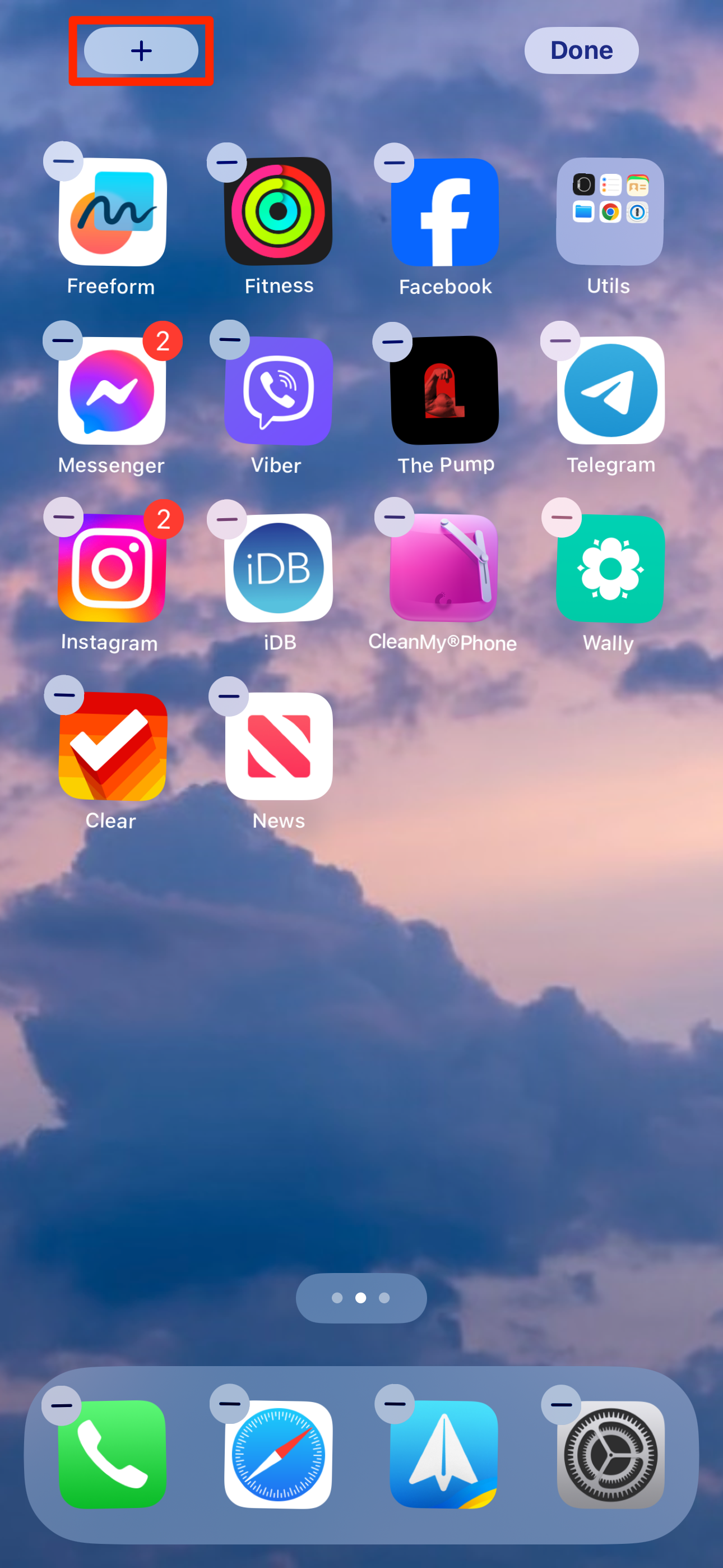Select the Fitness app icon

(279, 212)
